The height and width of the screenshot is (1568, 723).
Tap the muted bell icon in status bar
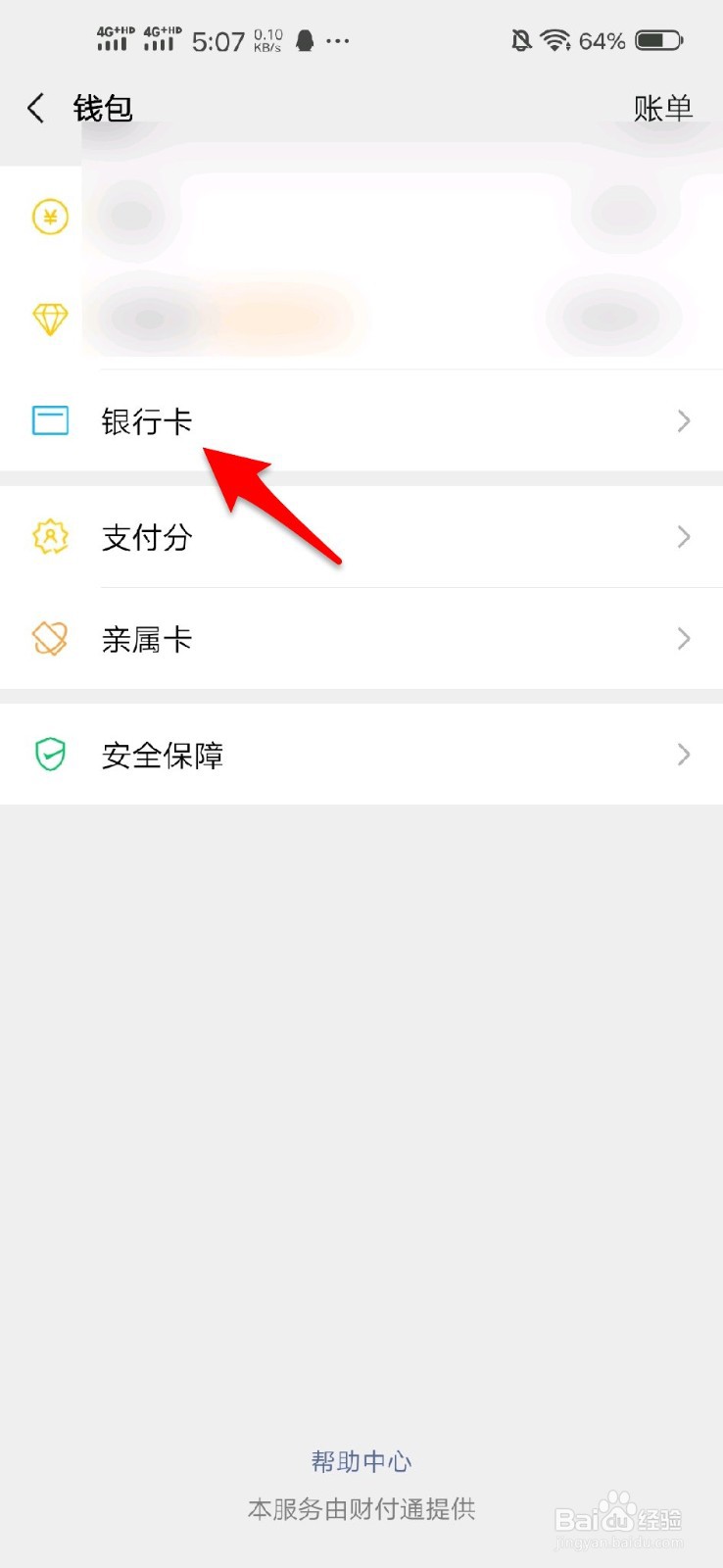point(520,37)
